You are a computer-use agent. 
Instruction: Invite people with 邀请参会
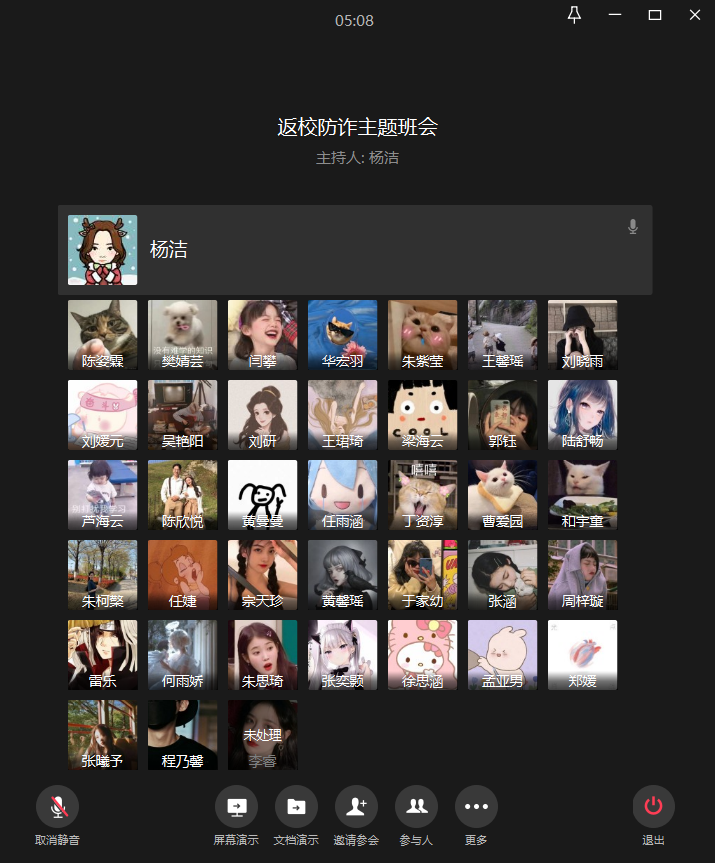click(356, 806)
